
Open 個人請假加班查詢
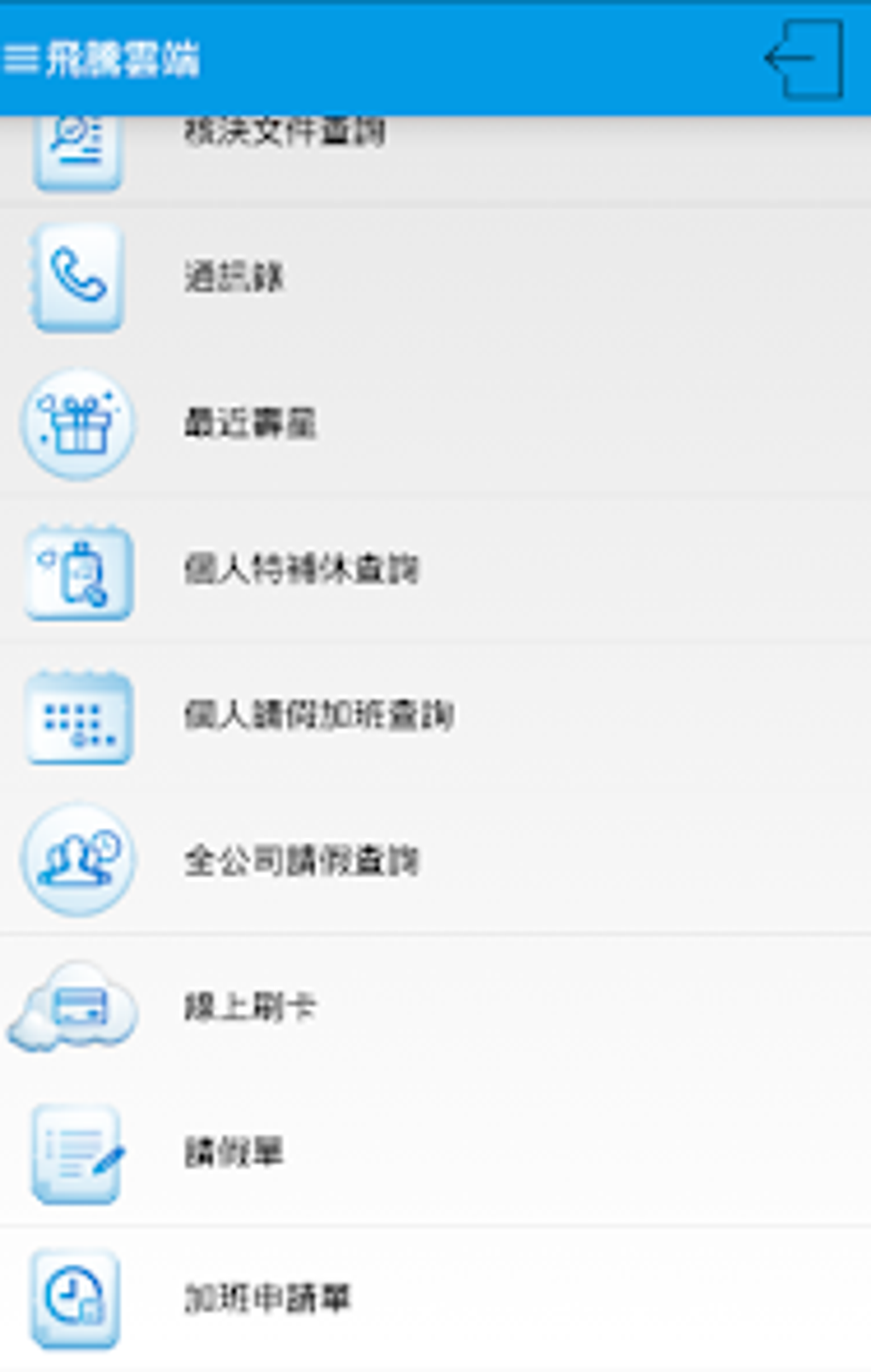pos(318,716)
